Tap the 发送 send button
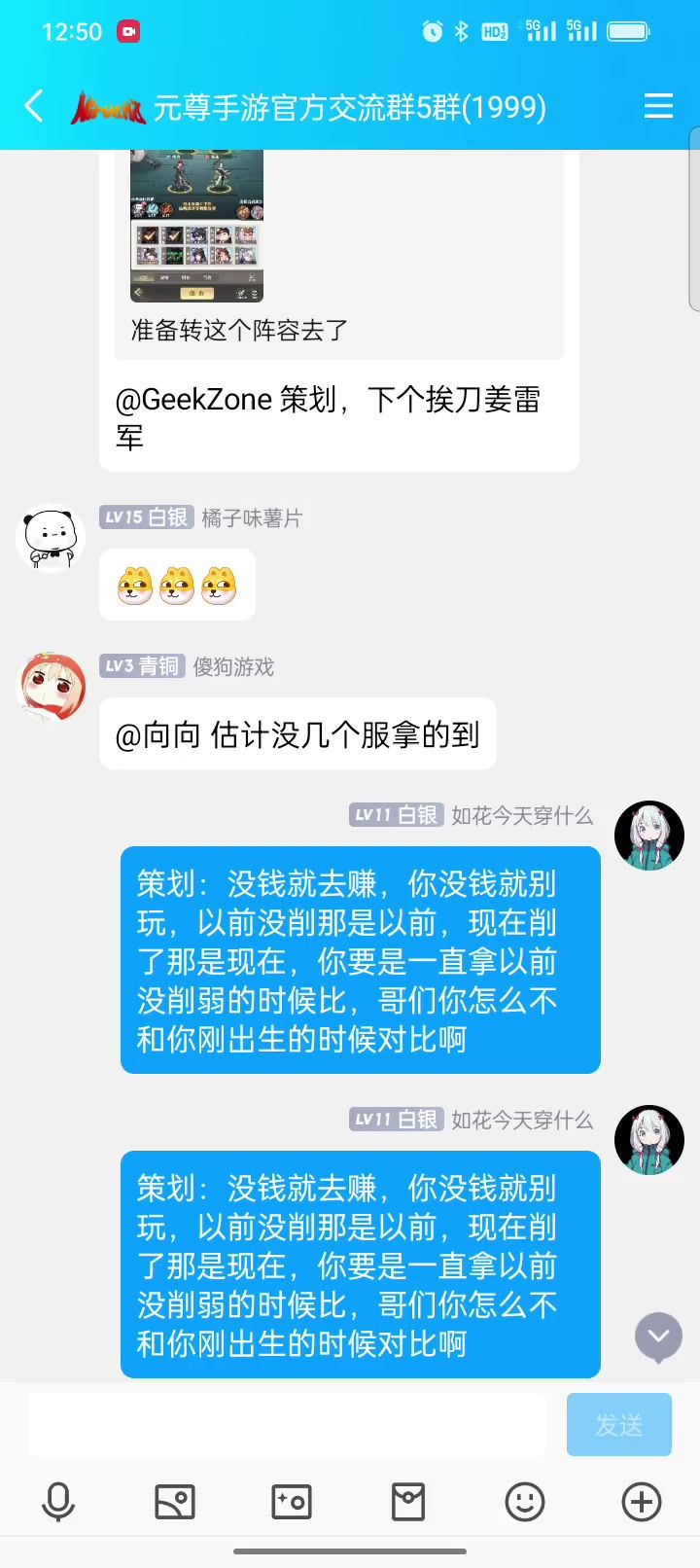The height and width of the screenshot is (1568, 700). coord(618,1425)
